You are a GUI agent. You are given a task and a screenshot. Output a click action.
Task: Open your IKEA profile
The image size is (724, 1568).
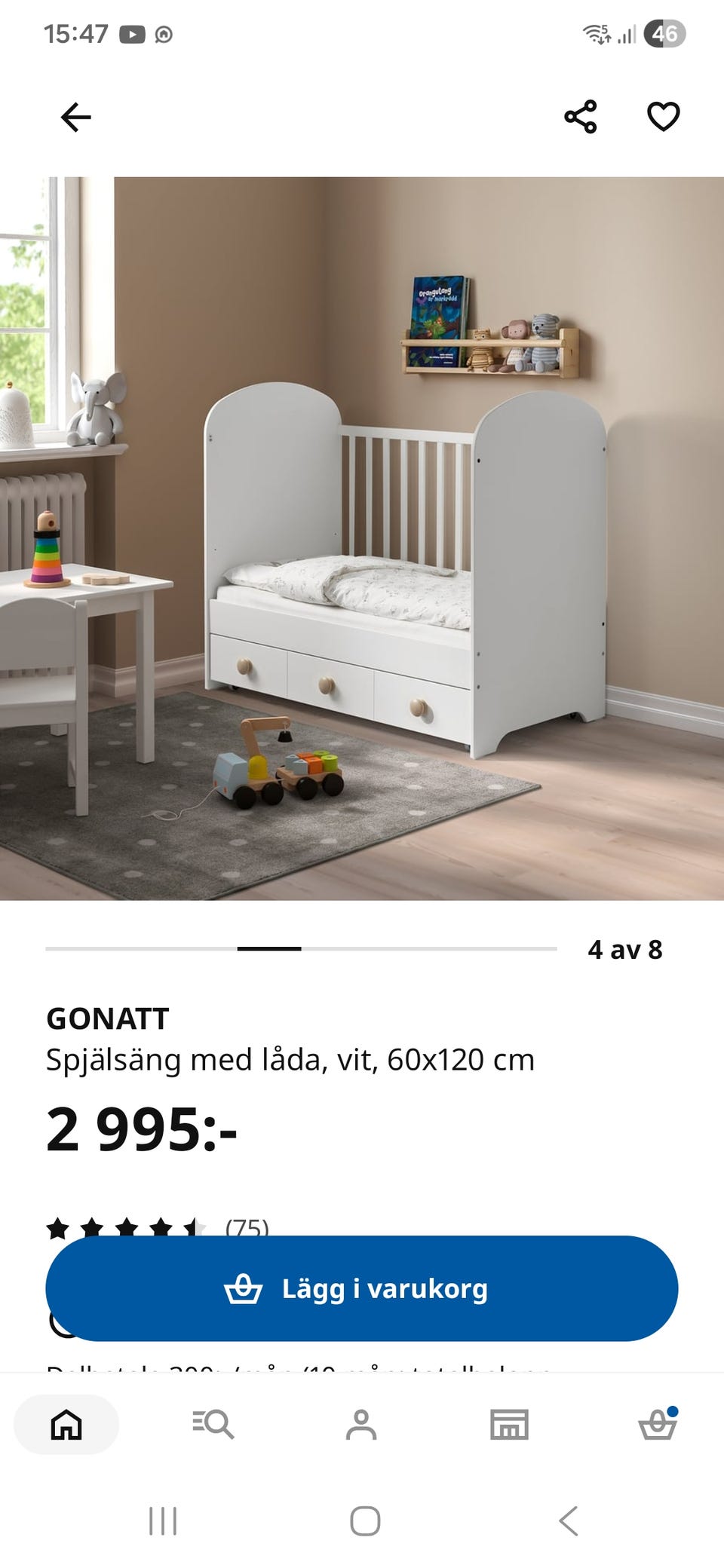point(362,1423)
